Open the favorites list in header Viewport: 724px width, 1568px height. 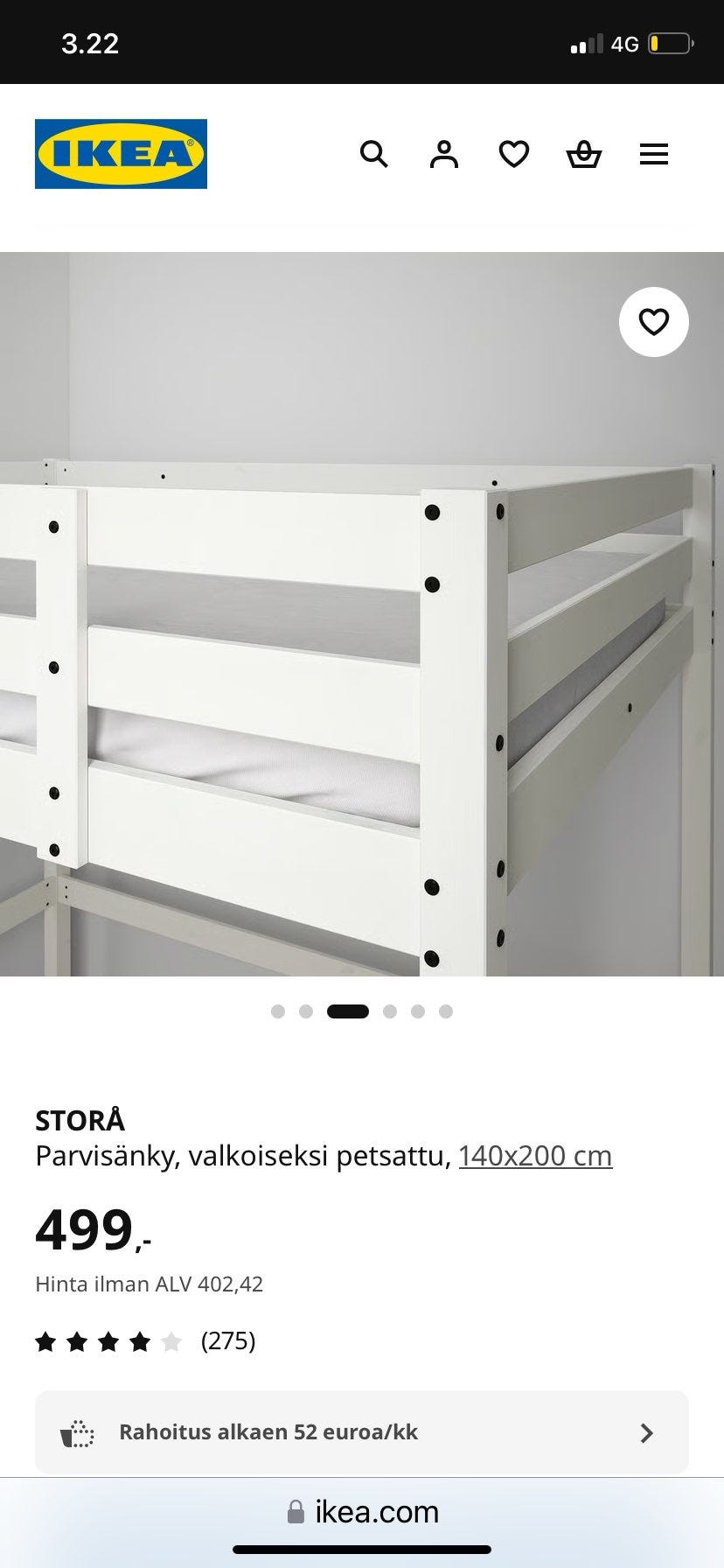coord(514,155)
